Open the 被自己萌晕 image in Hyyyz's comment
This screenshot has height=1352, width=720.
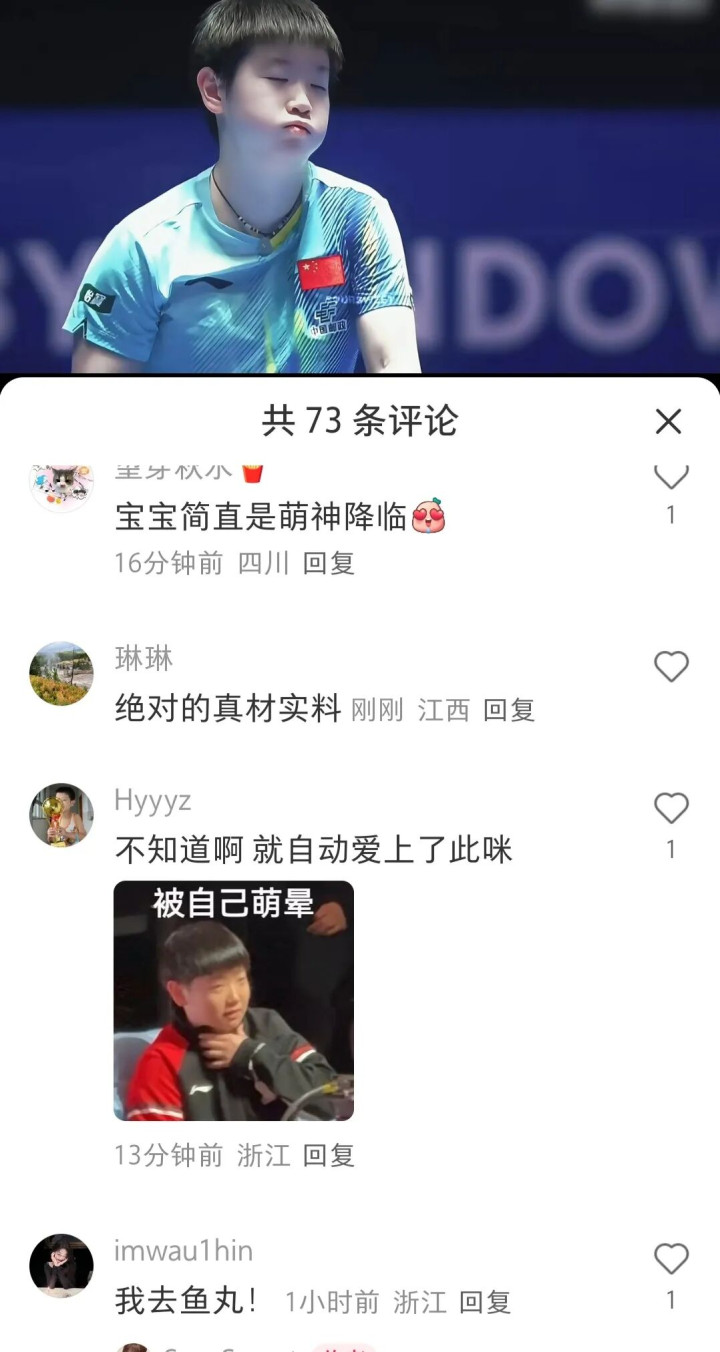233,1000
